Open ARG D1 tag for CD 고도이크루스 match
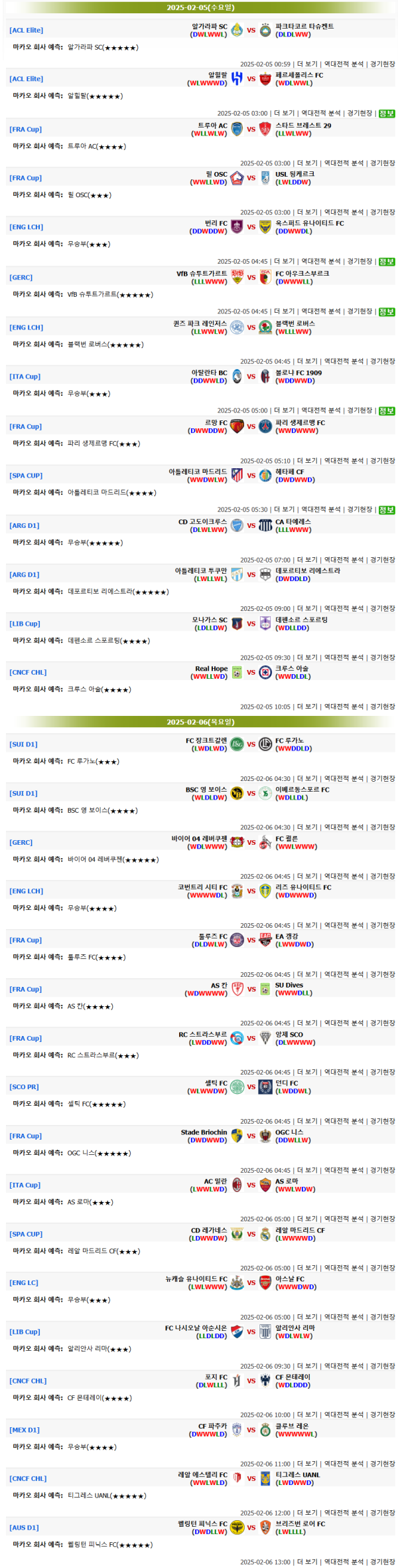This screenshot has width=398, height=1568. 24,525
